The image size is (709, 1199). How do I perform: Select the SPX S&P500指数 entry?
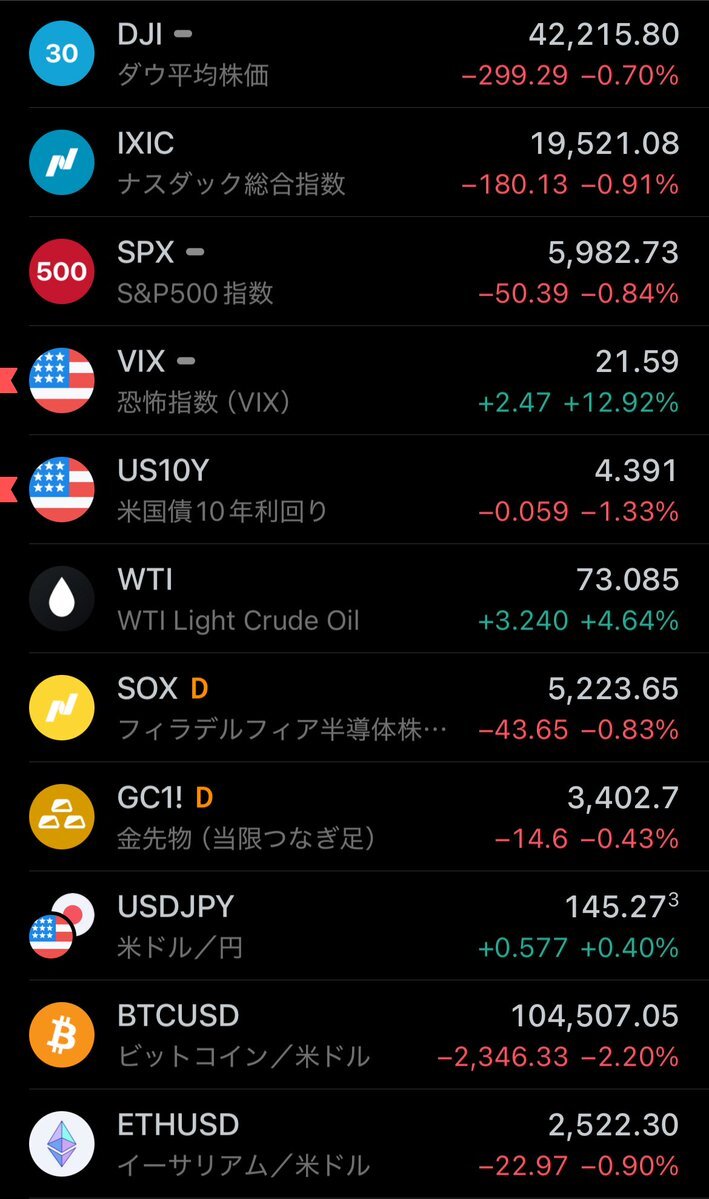[x=354, y=271]
